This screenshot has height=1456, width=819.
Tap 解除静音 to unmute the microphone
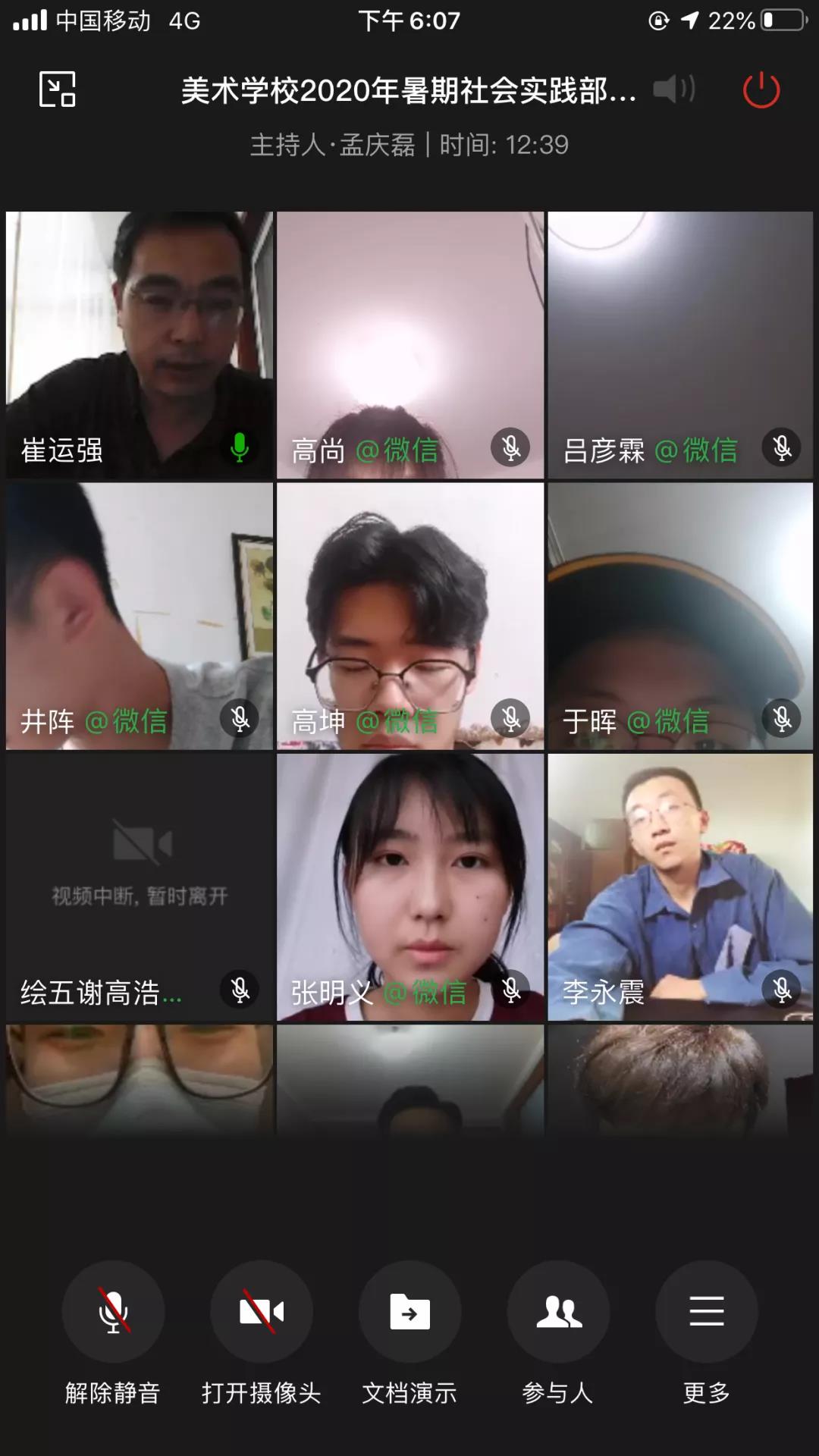tap(113, 1312)
